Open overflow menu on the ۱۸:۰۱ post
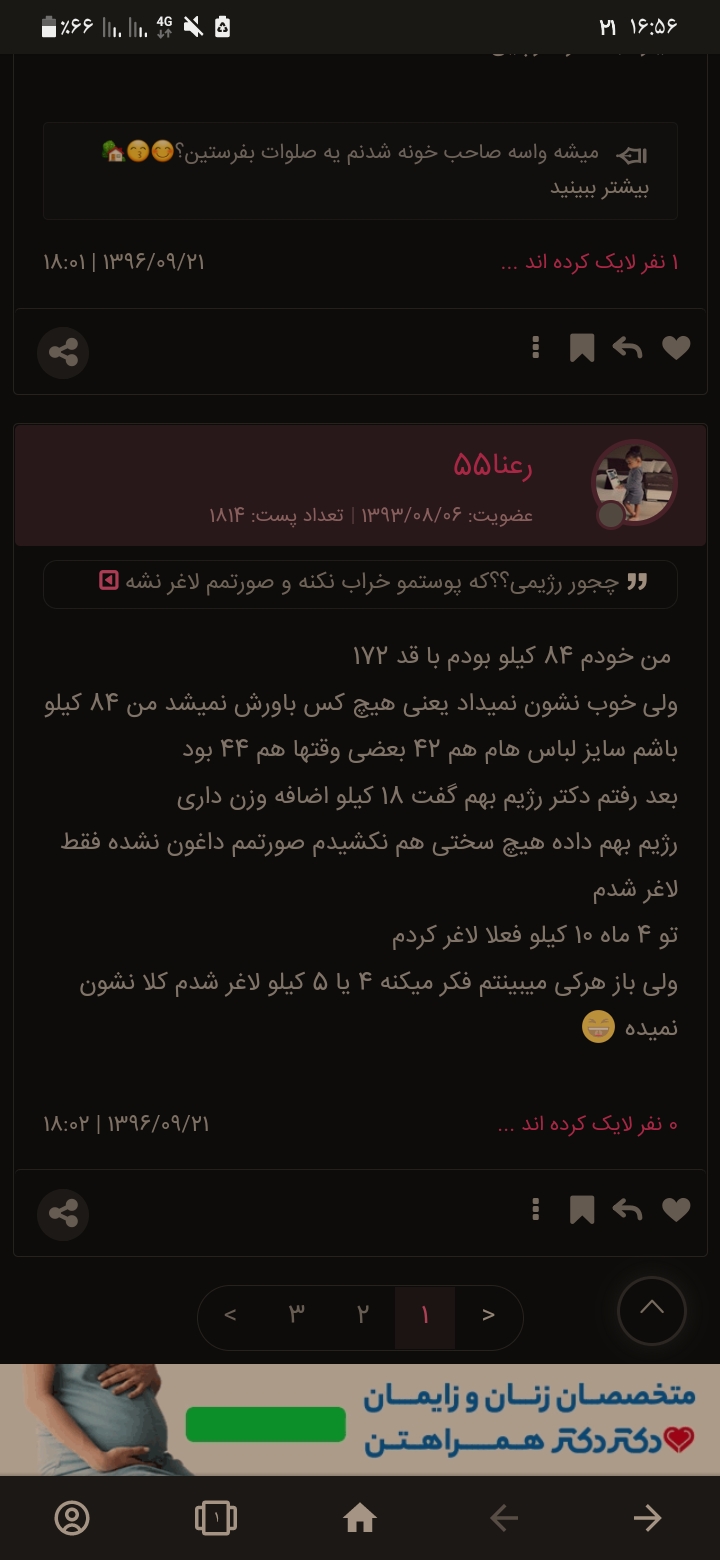This screenshot has height=1560, width=720. 536,348
